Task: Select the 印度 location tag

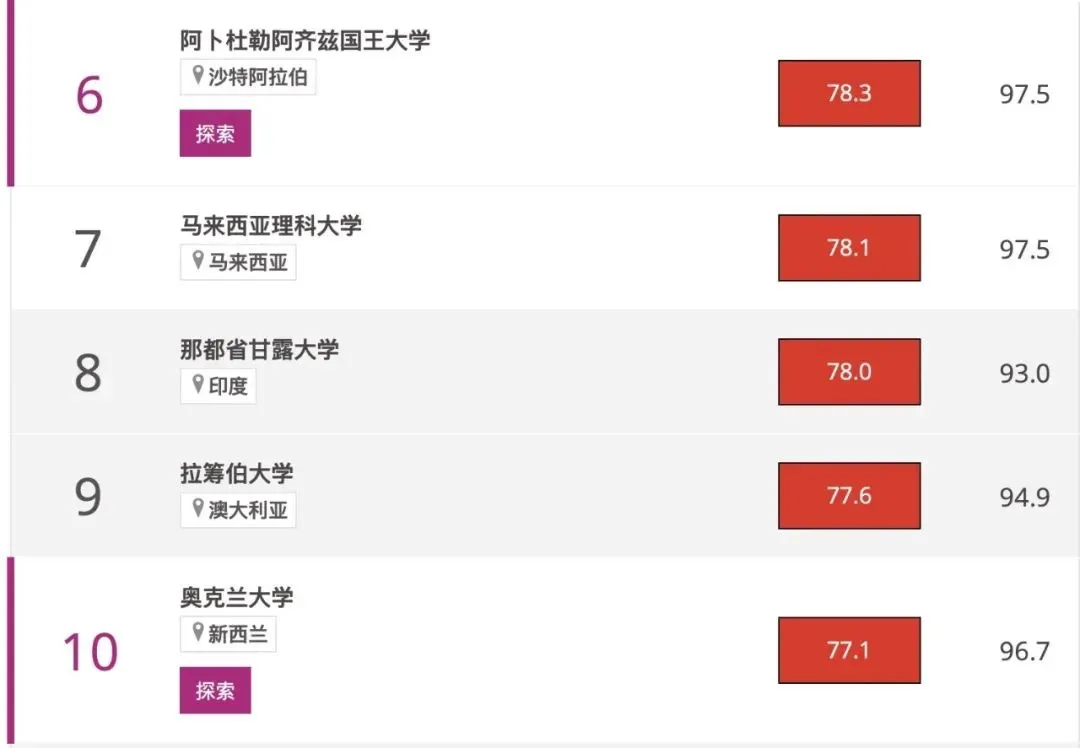Action: point(218,386)
